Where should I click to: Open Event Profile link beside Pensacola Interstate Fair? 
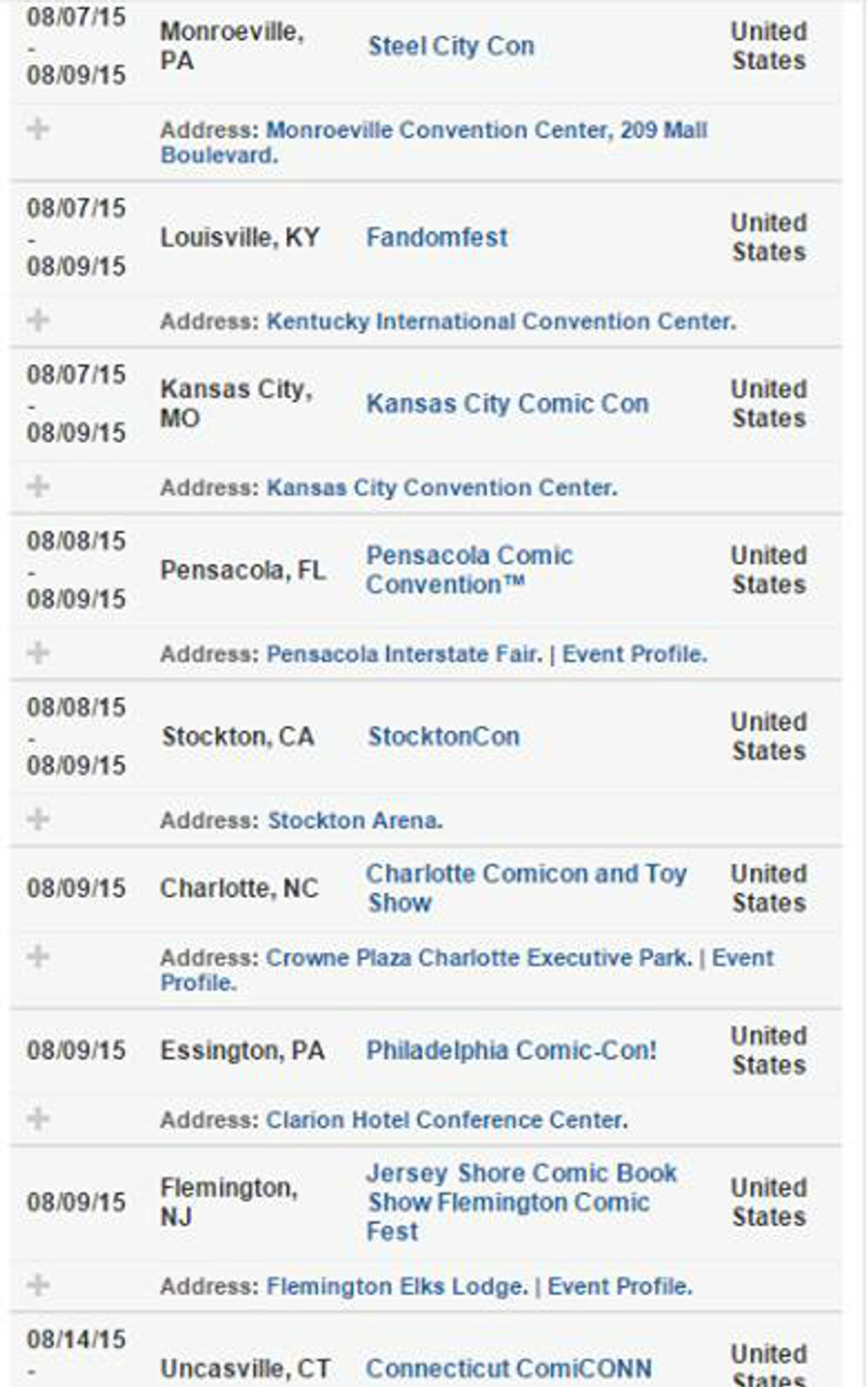[634, 655]
